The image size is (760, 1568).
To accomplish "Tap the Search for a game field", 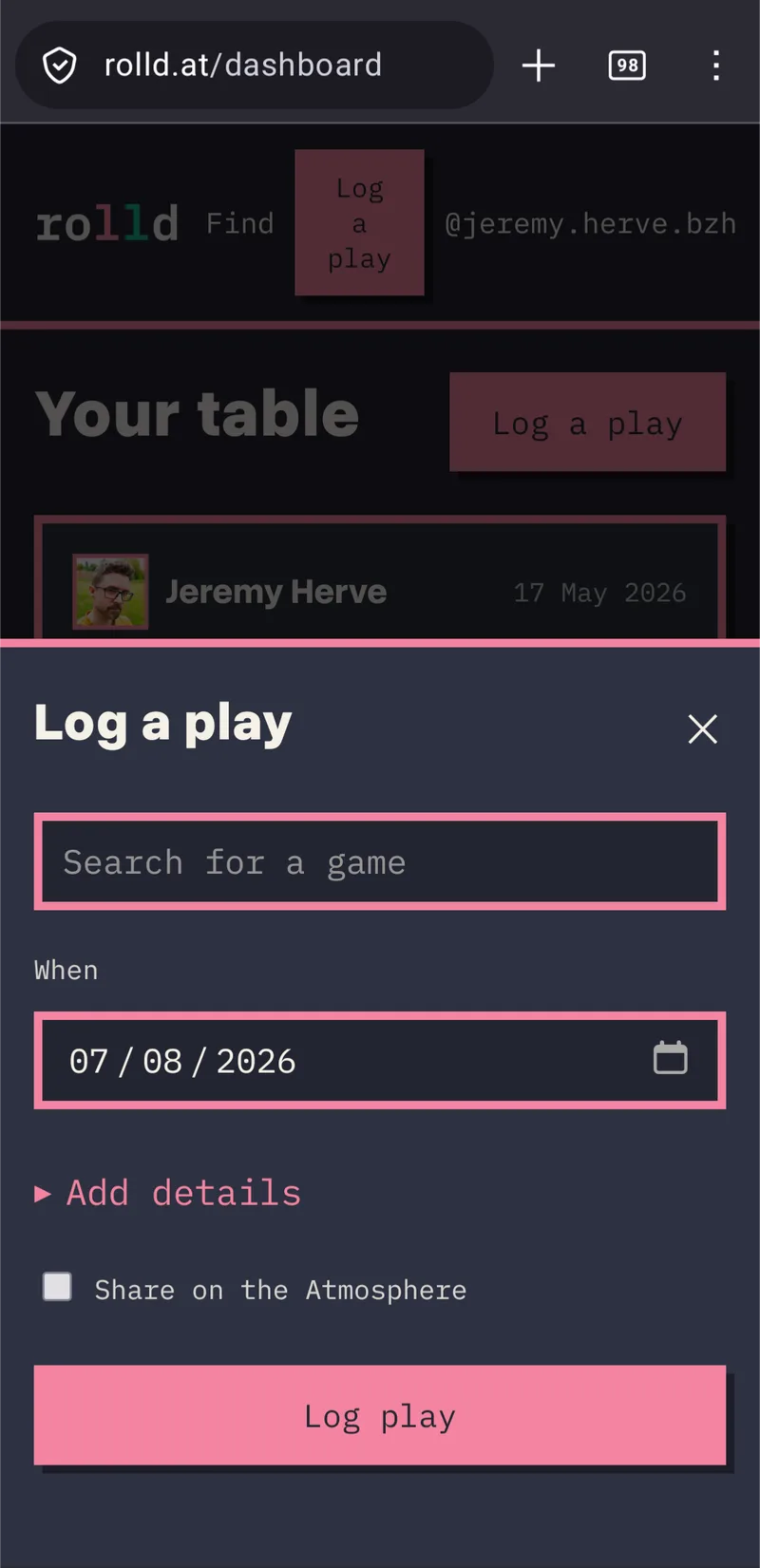I will coord(380,861).
